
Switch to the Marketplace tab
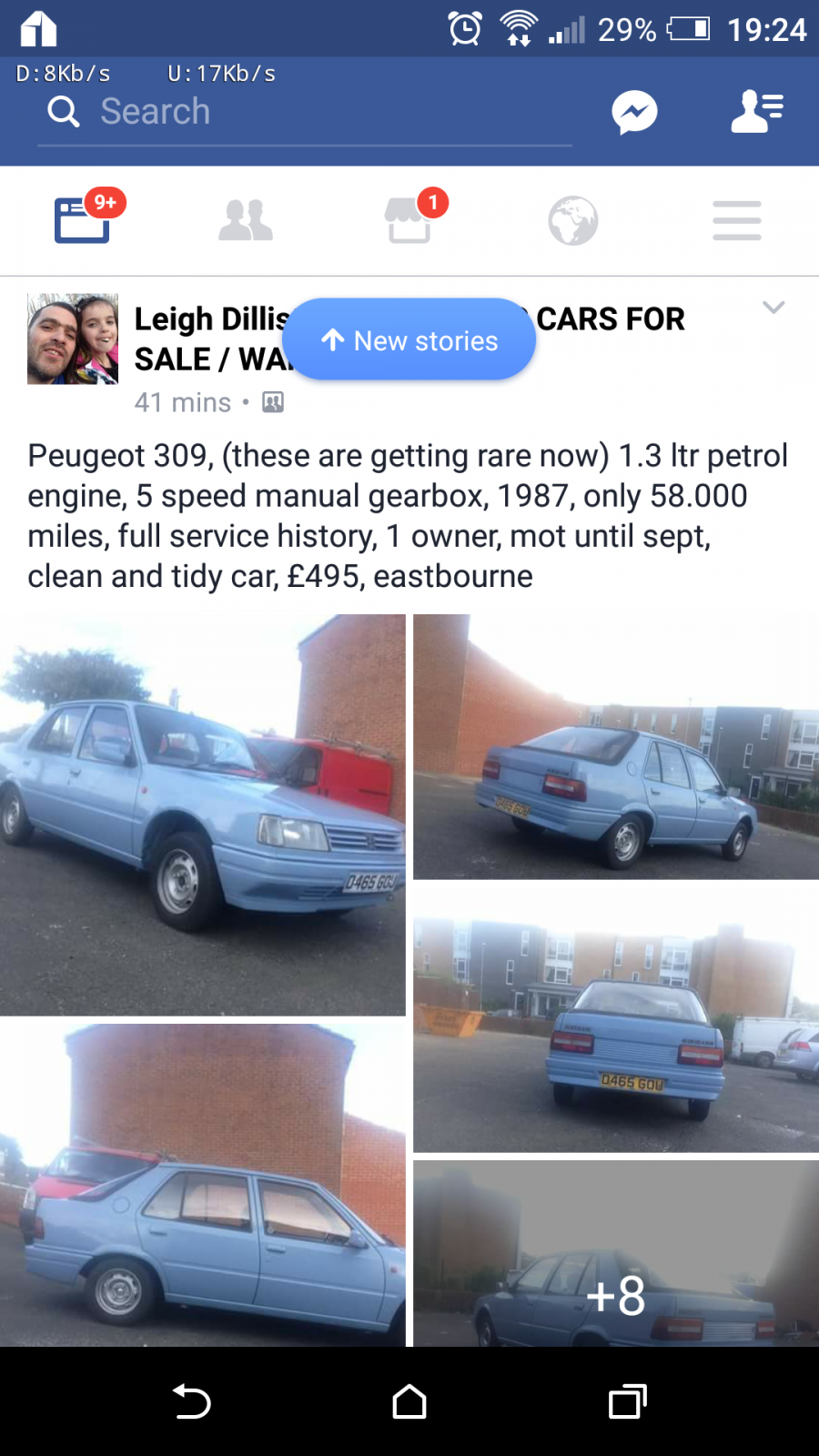point(409,219)
